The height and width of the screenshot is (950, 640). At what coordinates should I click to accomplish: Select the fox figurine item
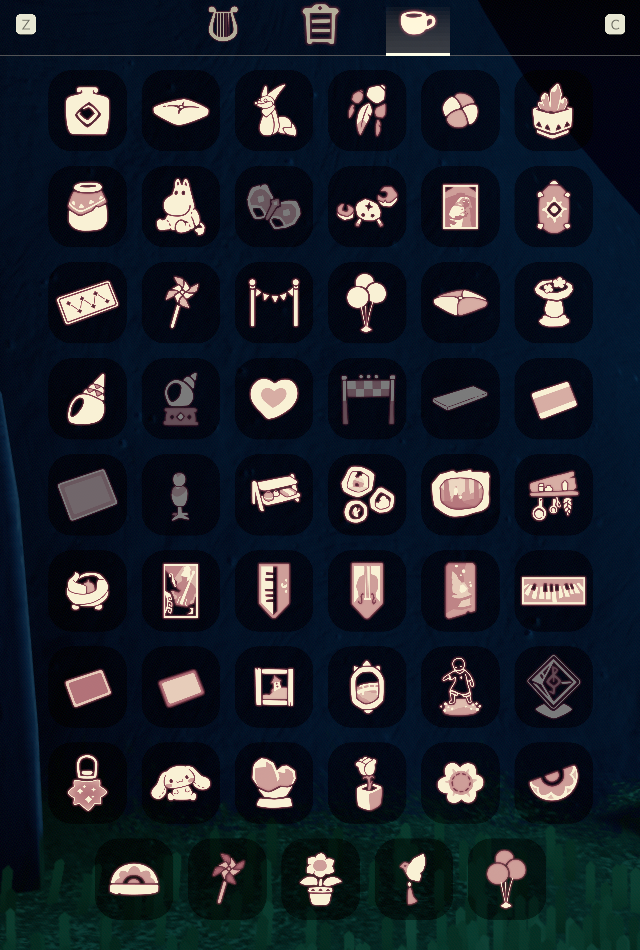[274, 110]
